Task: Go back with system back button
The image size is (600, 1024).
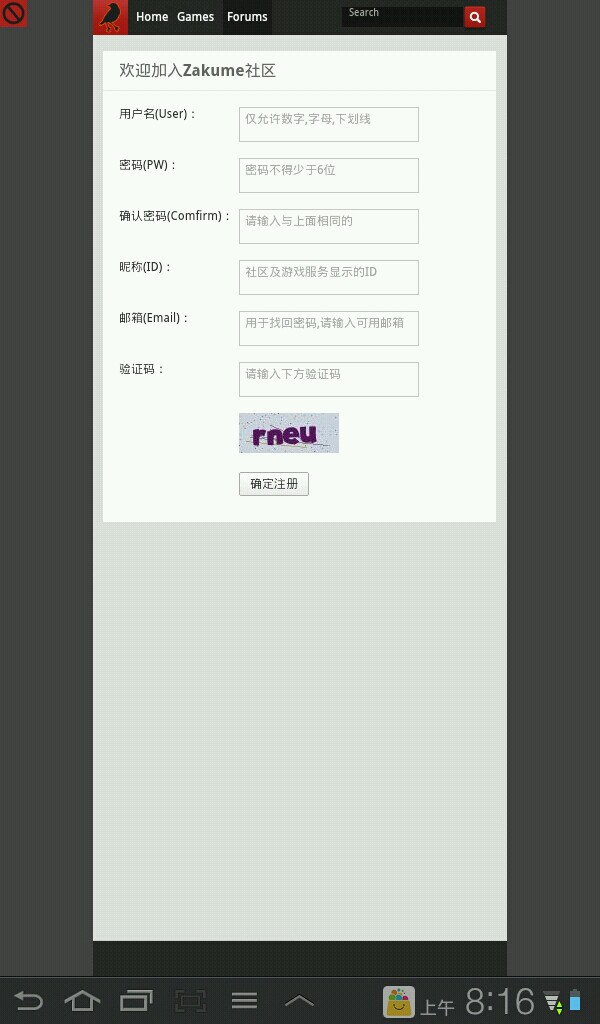Action: pyautogui.click(x=29, y=1001)
